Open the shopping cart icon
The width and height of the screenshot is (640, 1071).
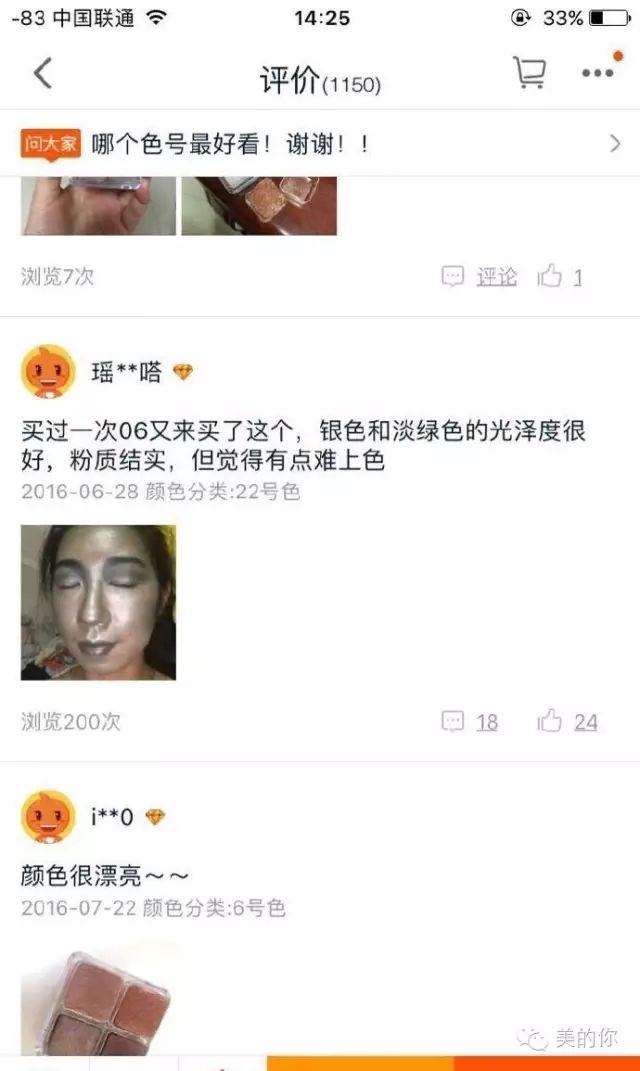point(528,73)
